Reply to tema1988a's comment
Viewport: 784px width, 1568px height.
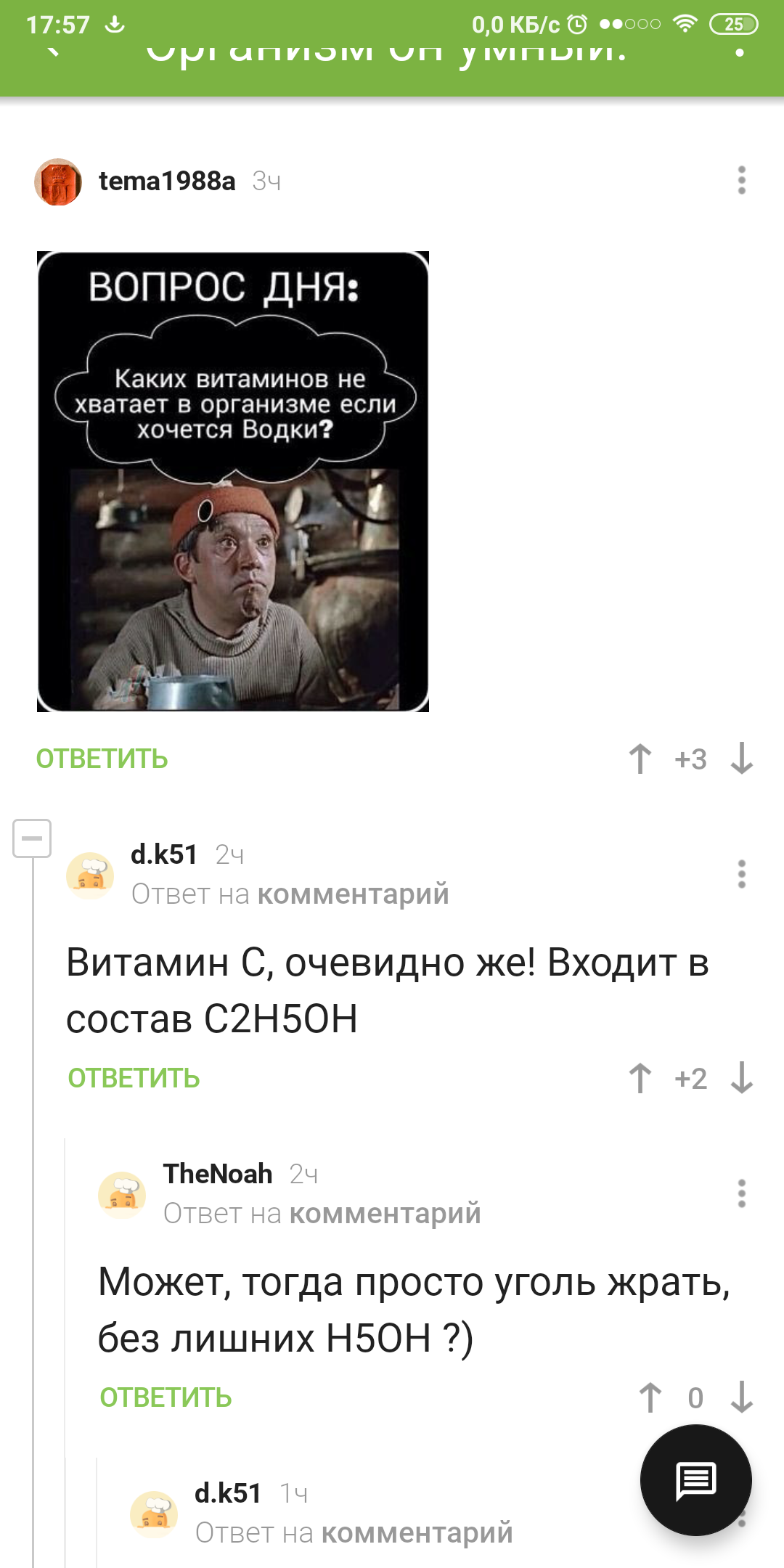coord(102,759)
